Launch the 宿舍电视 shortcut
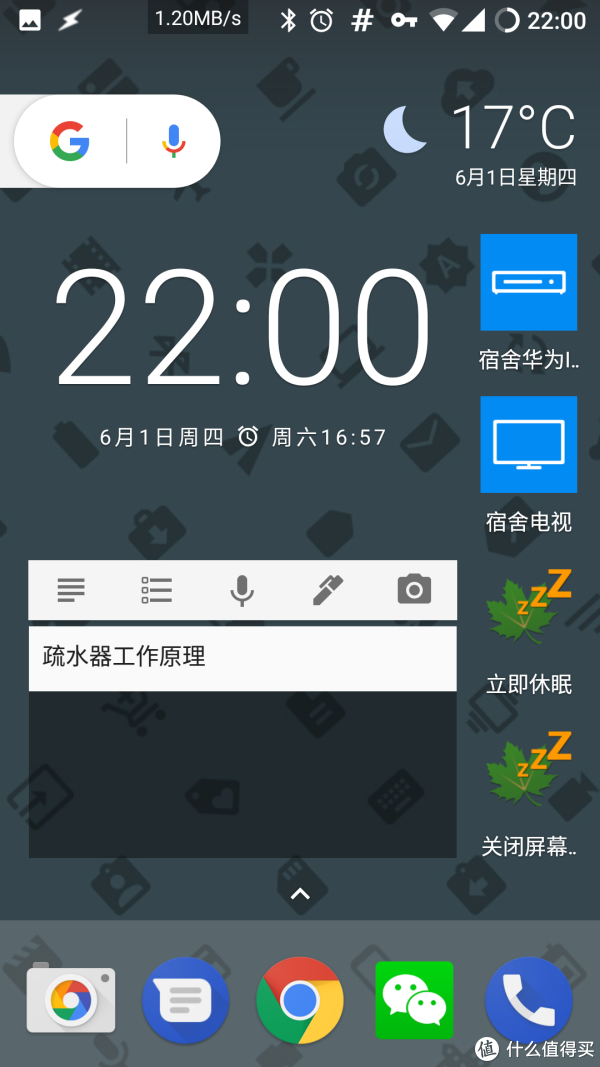The image size is (600, 1067). [529, 465]
